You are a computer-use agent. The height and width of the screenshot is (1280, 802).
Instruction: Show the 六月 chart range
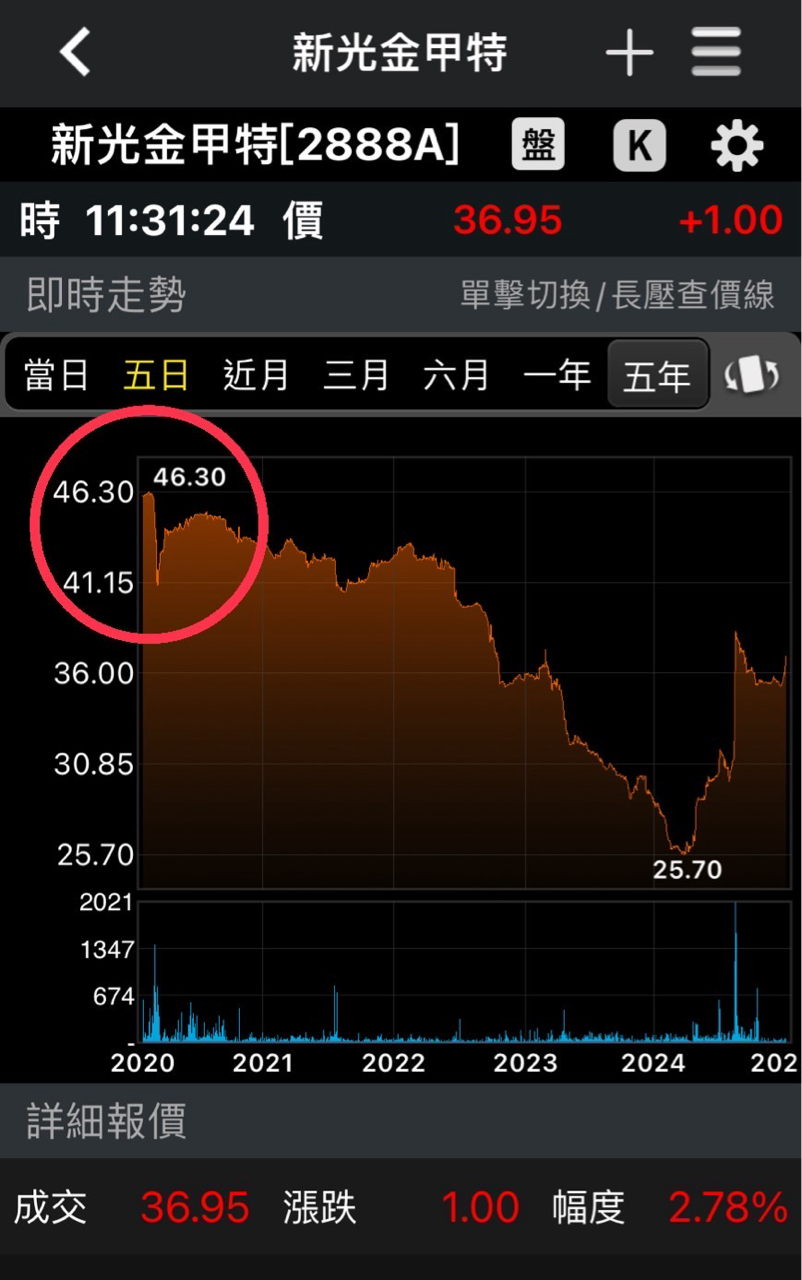456,376
